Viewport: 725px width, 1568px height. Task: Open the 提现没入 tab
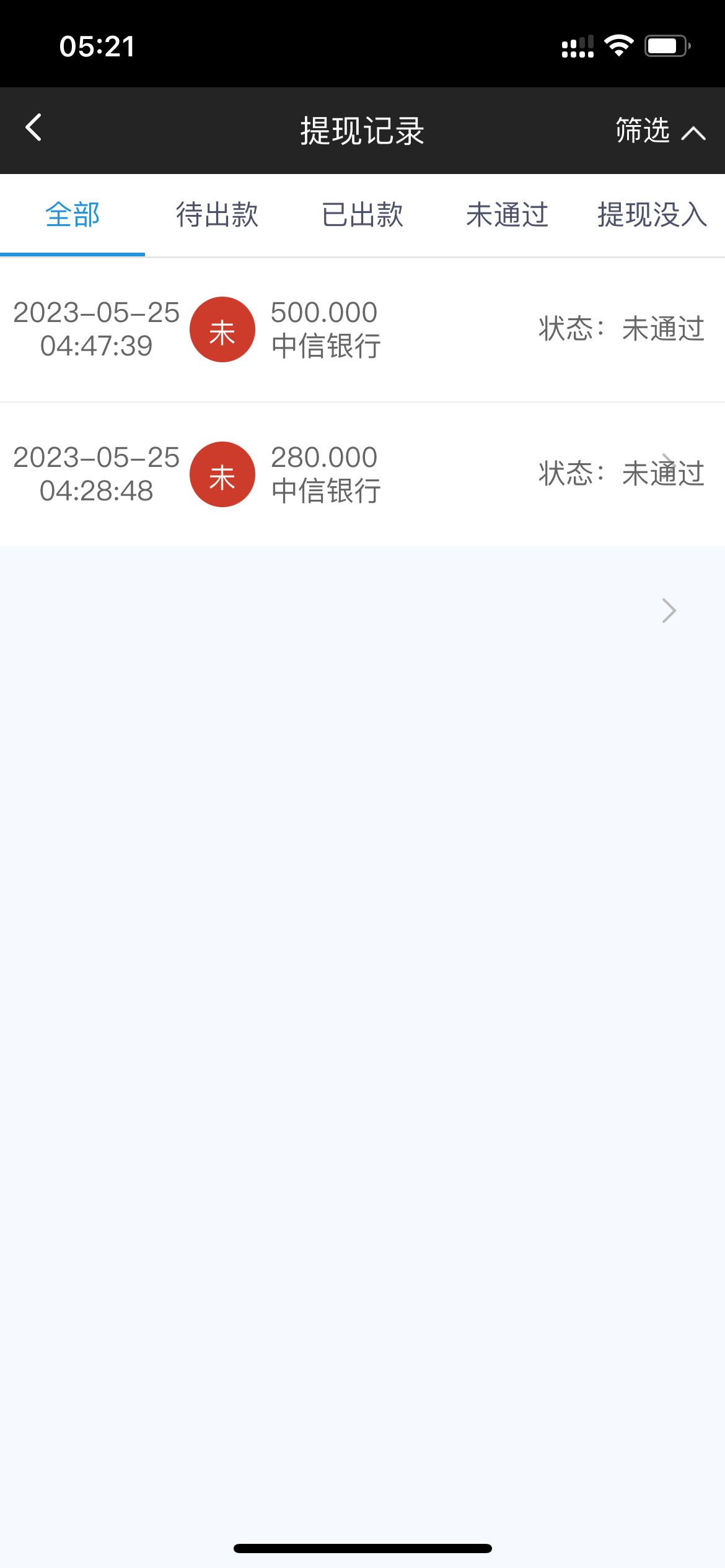pos(651,214)
